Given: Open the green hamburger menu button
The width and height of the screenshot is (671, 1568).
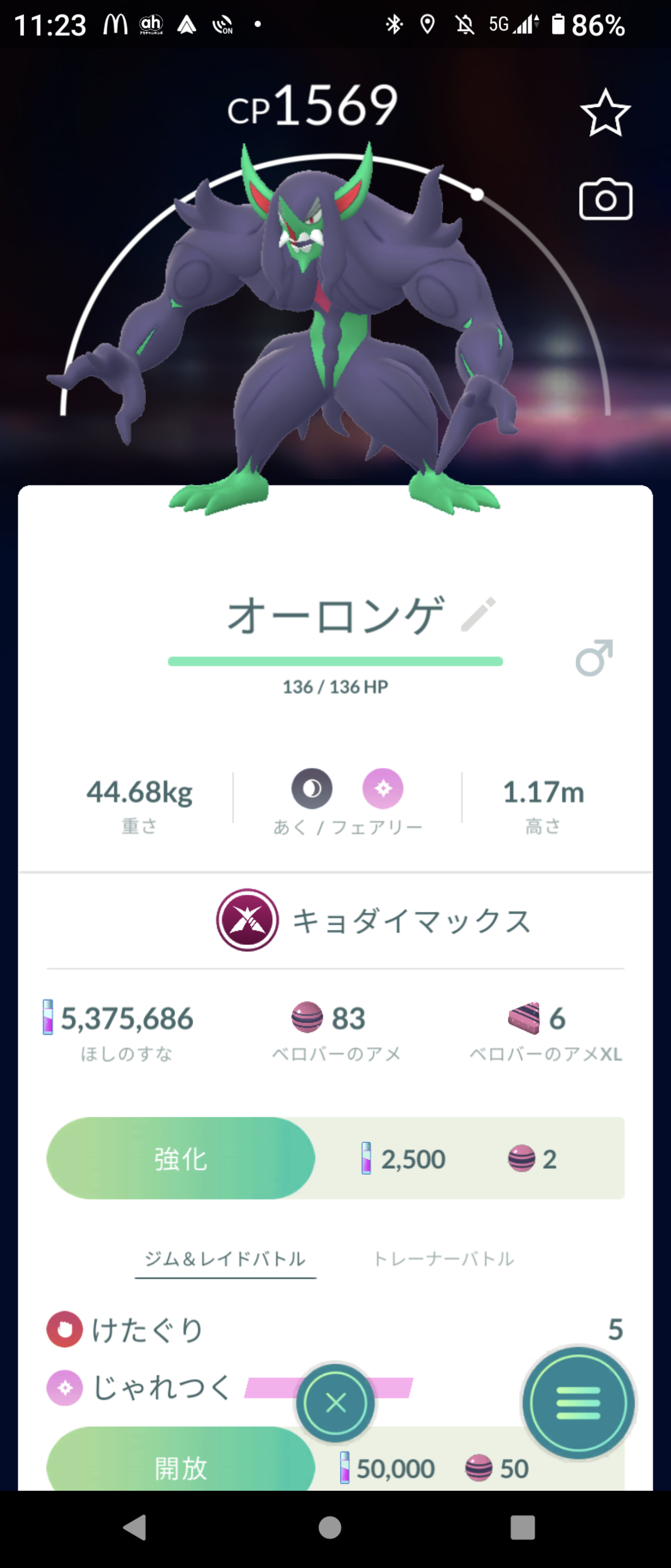Looking at the screenshot, I should [x=578, y=1403].
